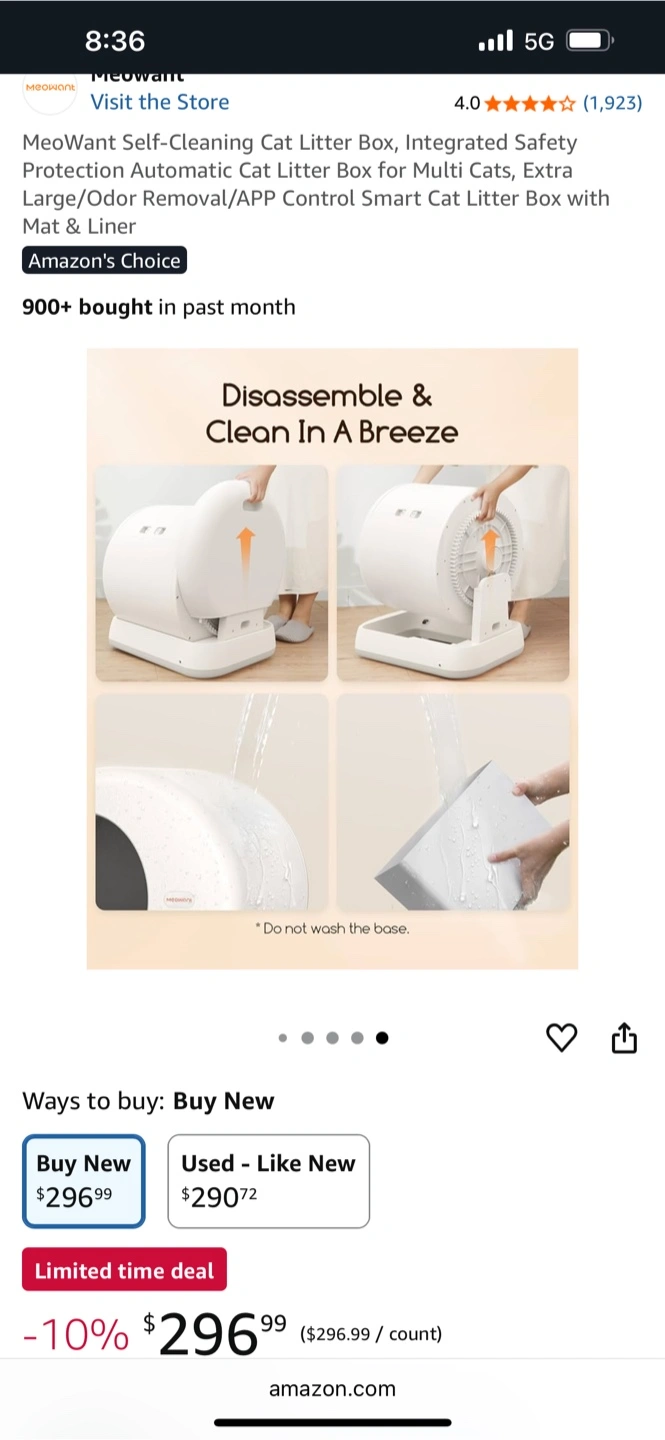Image resolution: width=665 pixels, height=1440 pixels.
Task: Choose the Used - Like New offer
Action: [x=268, y=1181]
